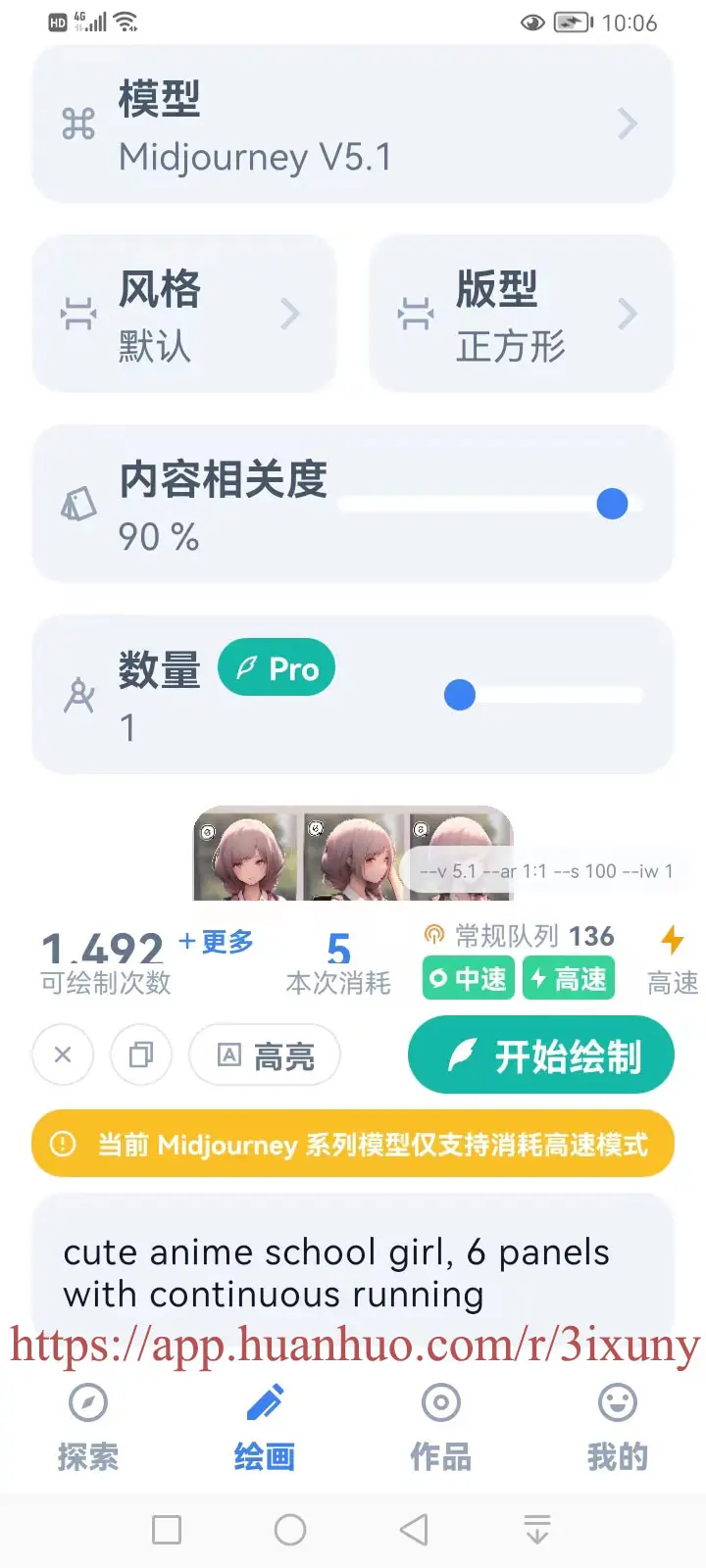Switch to the 作品 works tab

pyautogui.click(x=441, y=1428)
